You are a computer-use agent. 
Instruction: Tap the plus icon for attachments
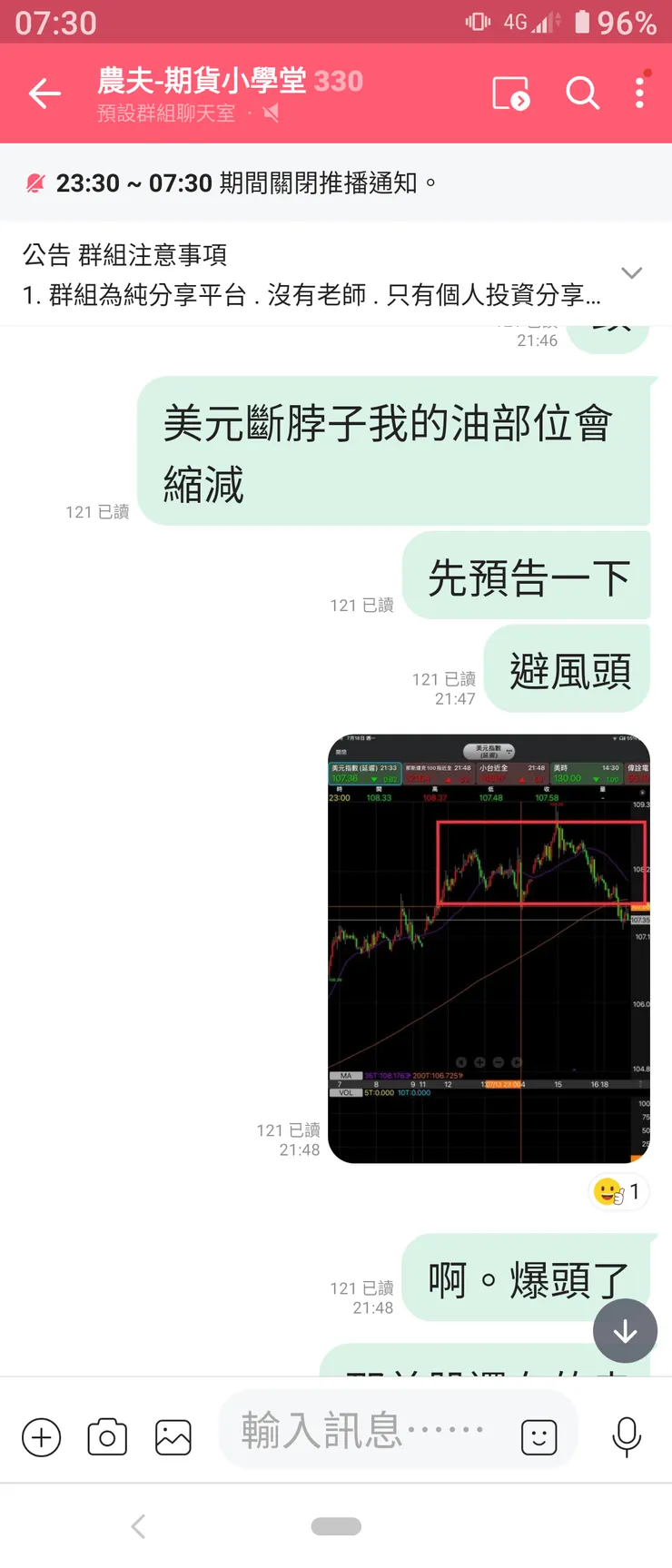(41, 1437)
